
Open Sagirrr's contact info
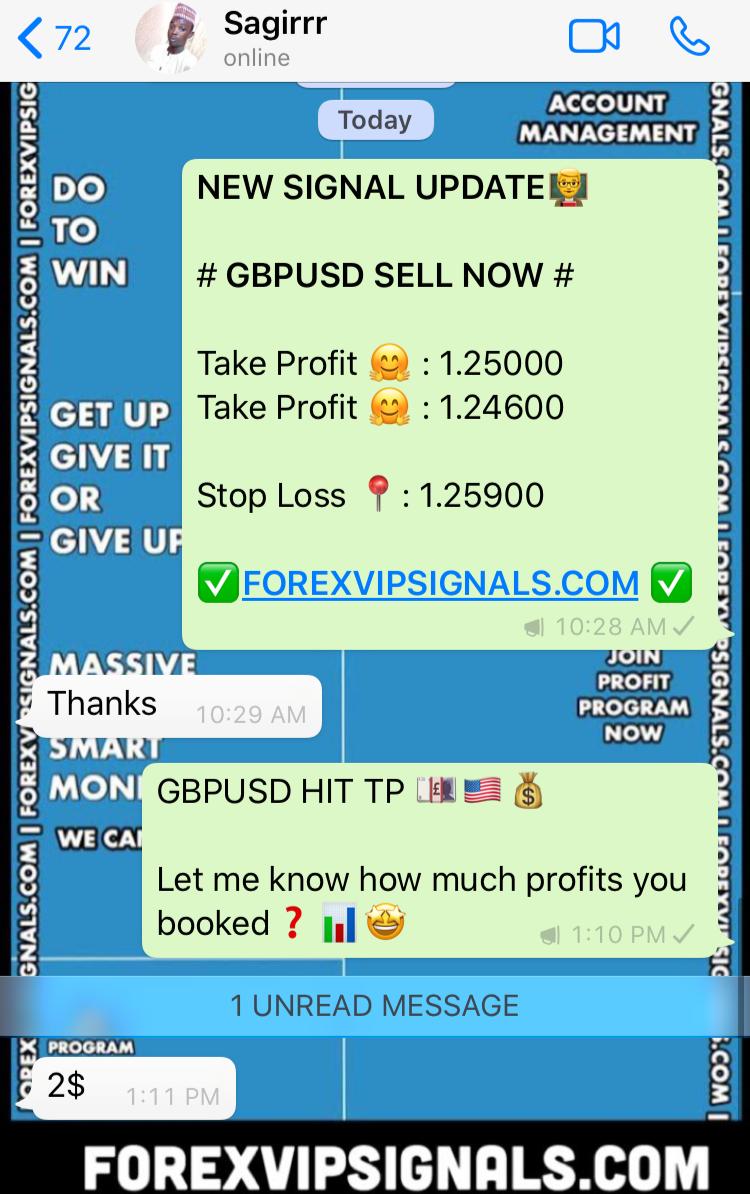point(274,38)
